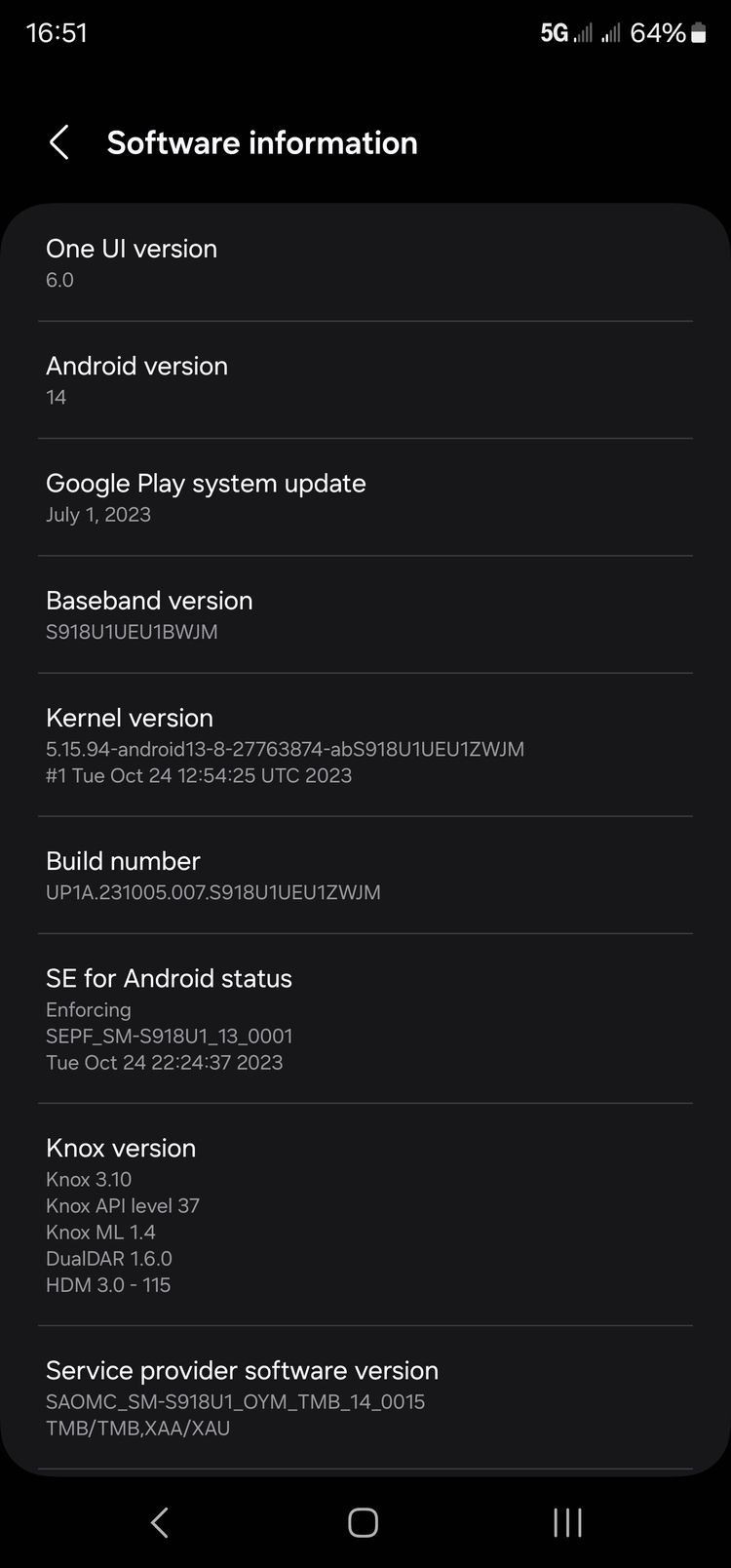
Task: Tap the Android version row
Action: (x=365, y=380)
